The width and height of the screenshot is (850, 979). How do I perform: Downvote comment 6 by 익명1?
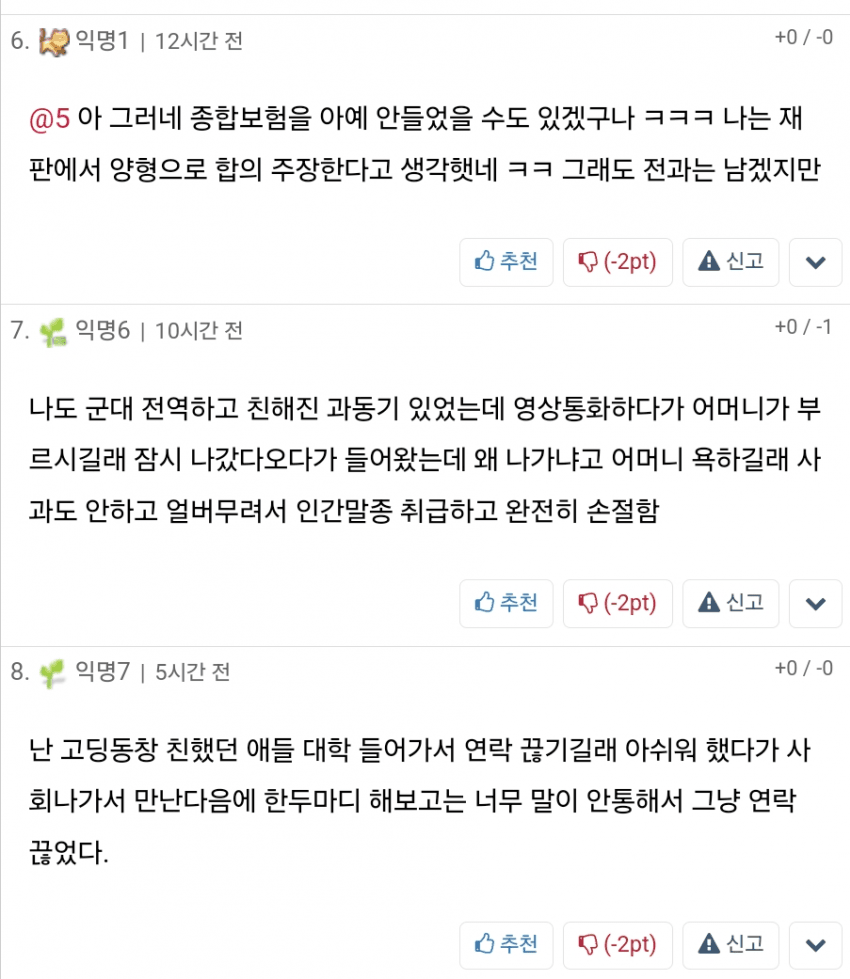pos(618,262)
